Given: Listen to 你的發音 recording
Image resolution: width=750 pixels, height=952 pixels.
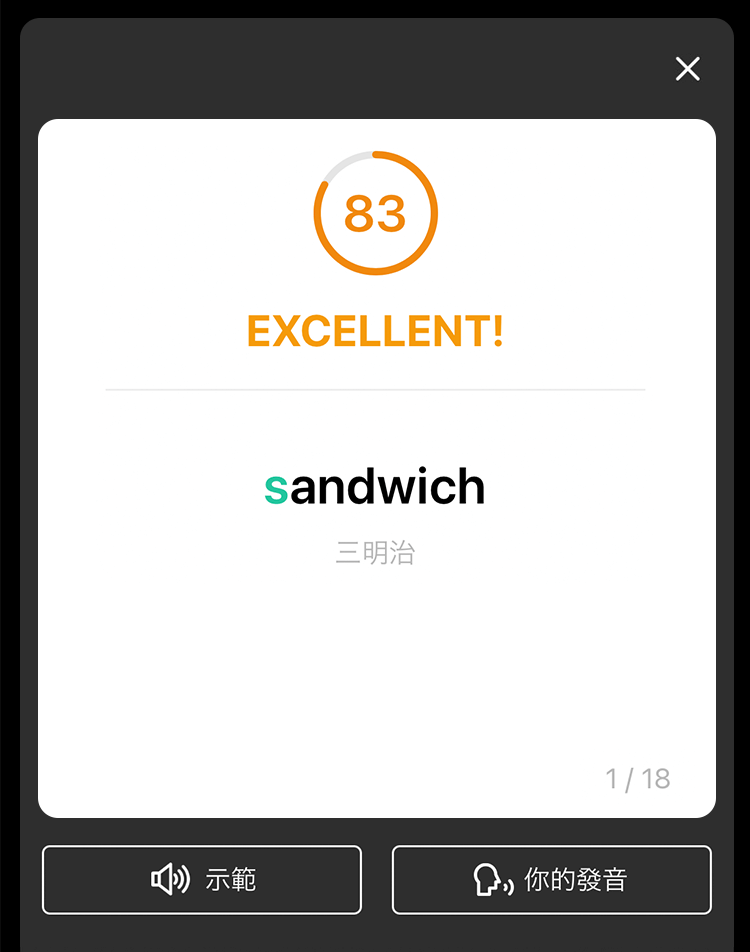Looking at the screenshot, I should click(551, 880).
